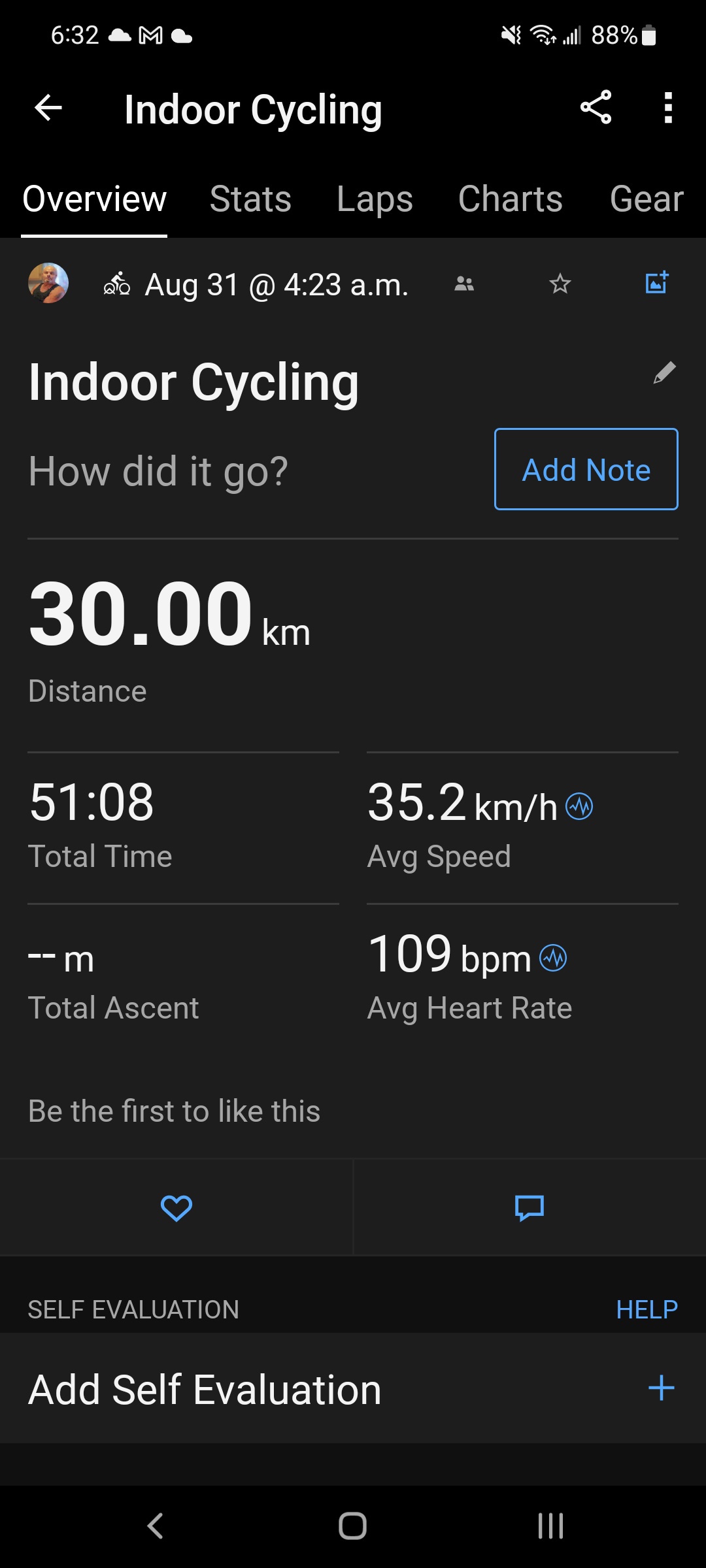Open comments for this activity
706x1568 pixels.
coord(529,1208)
